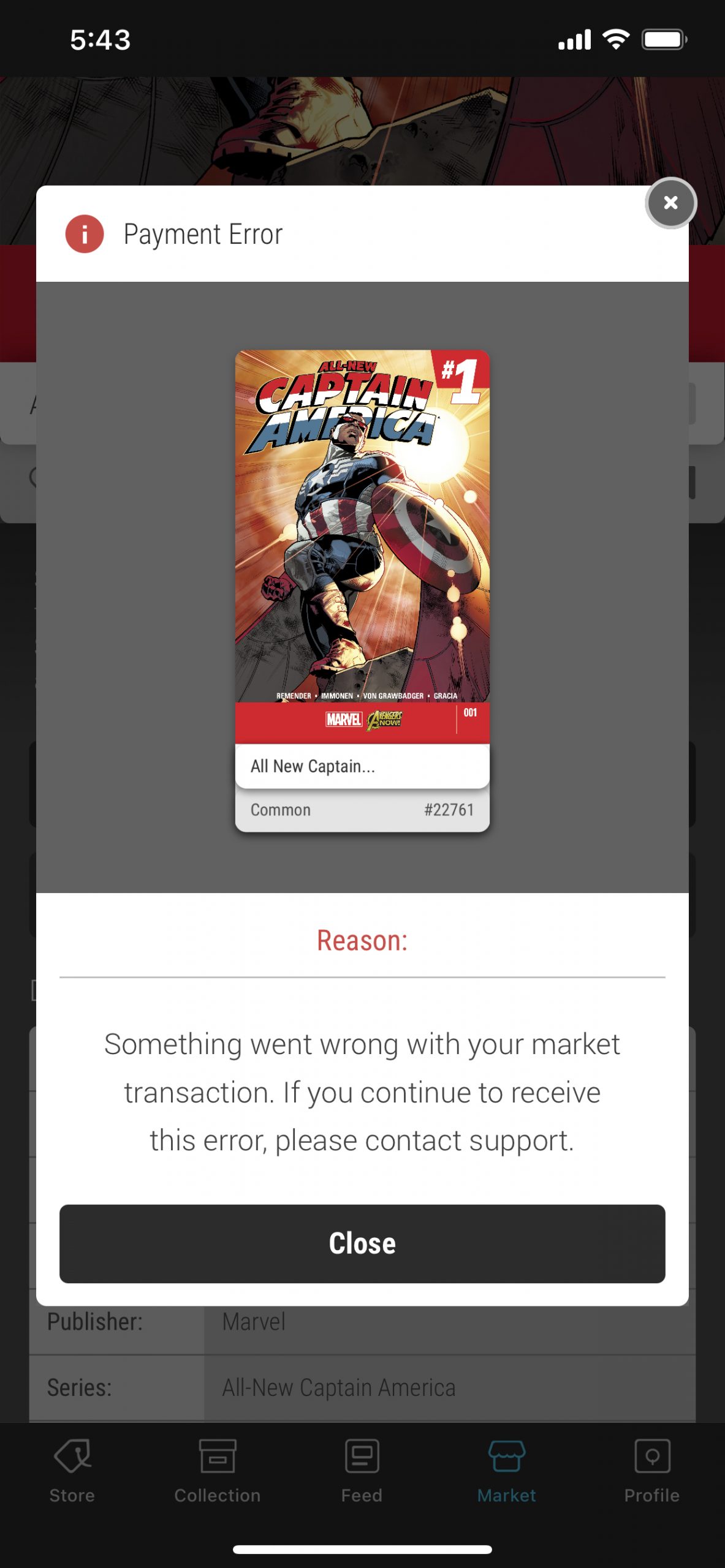The width and height of the screenshot is (725, 1568).
Task: Switch to the Profile tab
Action: pos(652,1471)
